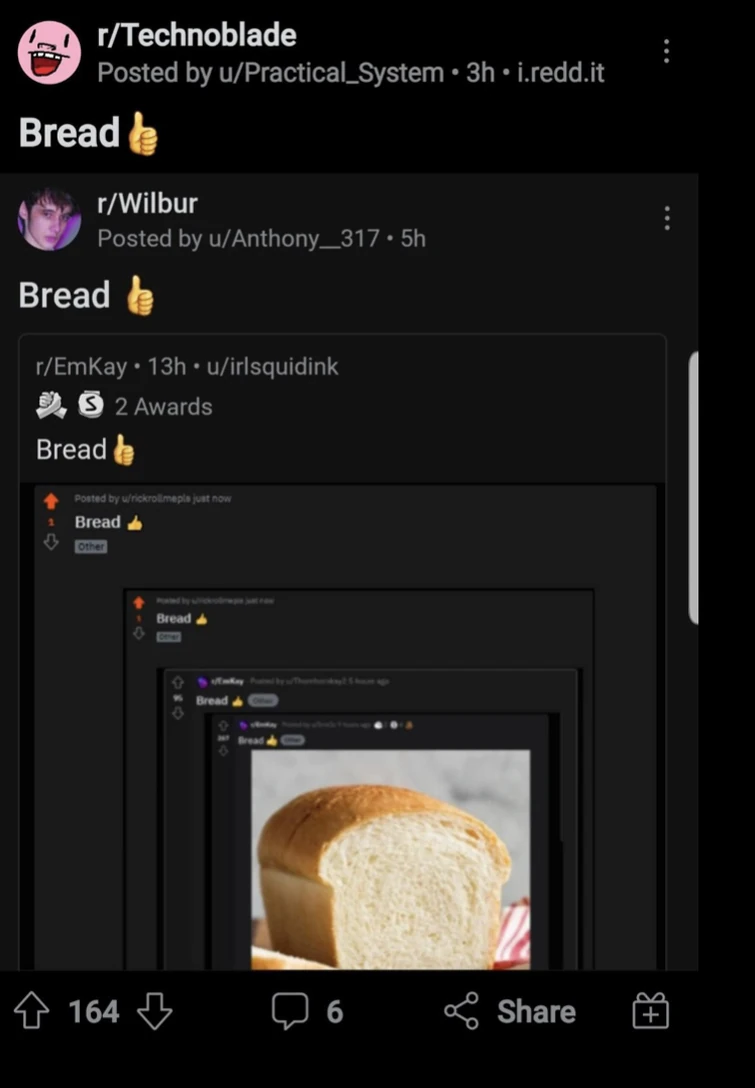This screenshot has width=755, height=1088.
Task: Click the downvote arrow icon
Action: pos(155,1011)
